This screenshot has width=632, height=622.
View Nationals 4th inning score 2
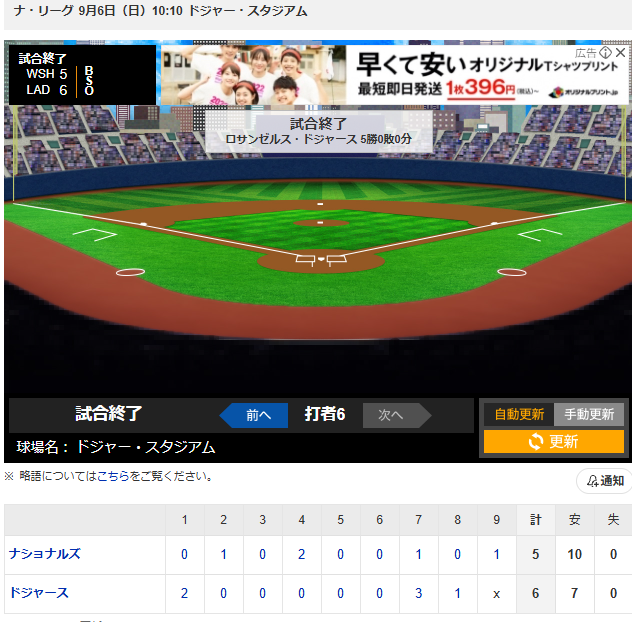point(301,554)
